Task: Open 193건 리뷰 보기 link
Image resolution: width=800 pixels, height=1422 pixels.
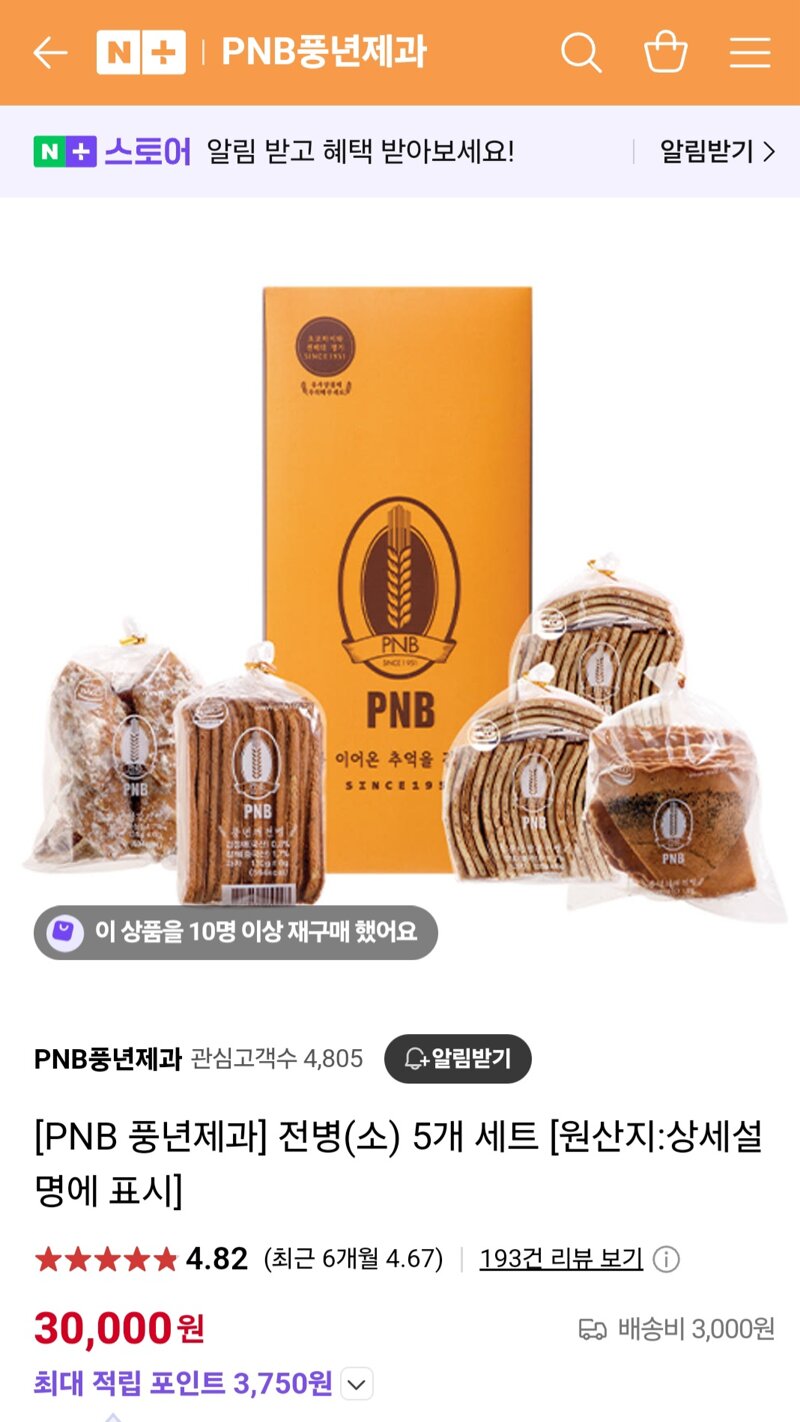Action: coord(561,1259)
